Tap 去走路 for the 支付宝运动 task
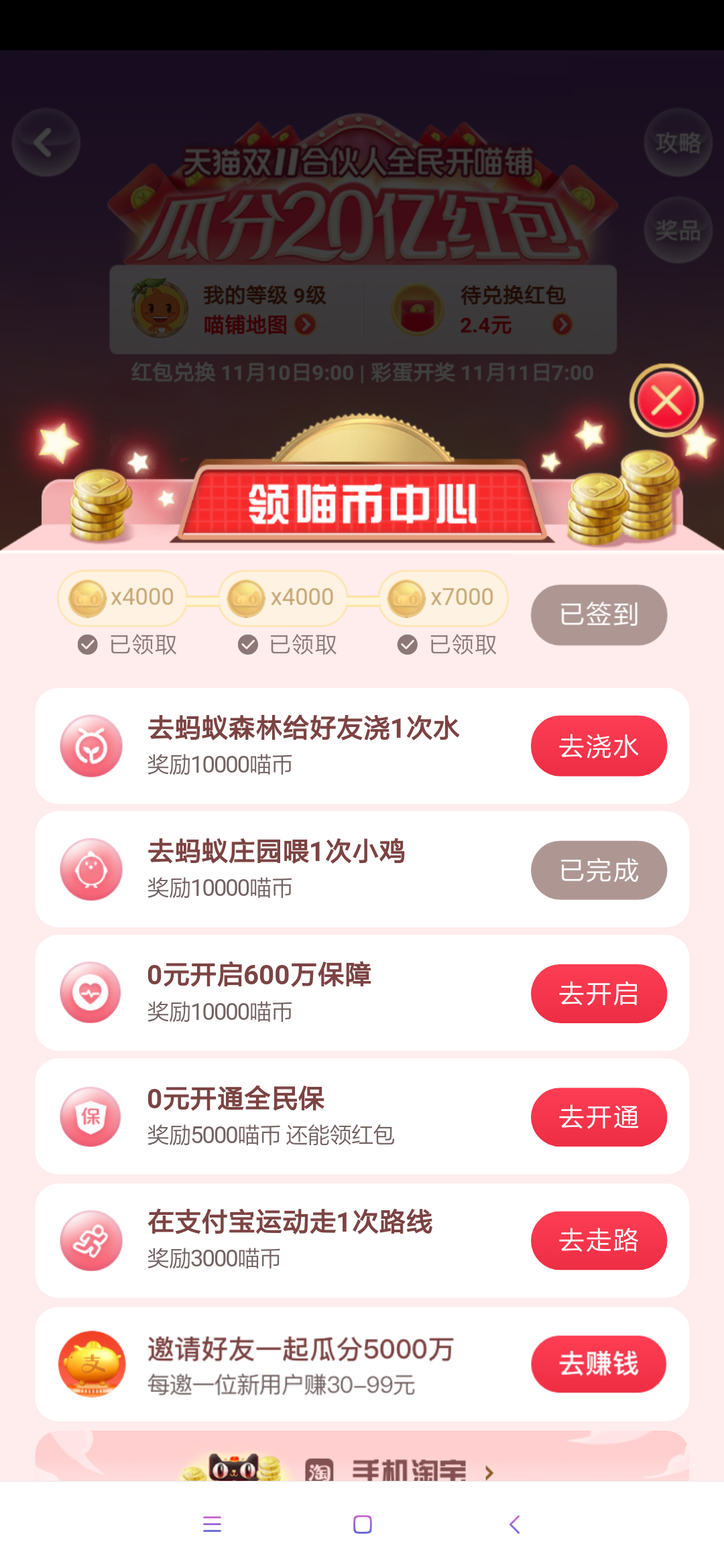The width and height of the screenshot is (724, 1568). point(599,1240)
